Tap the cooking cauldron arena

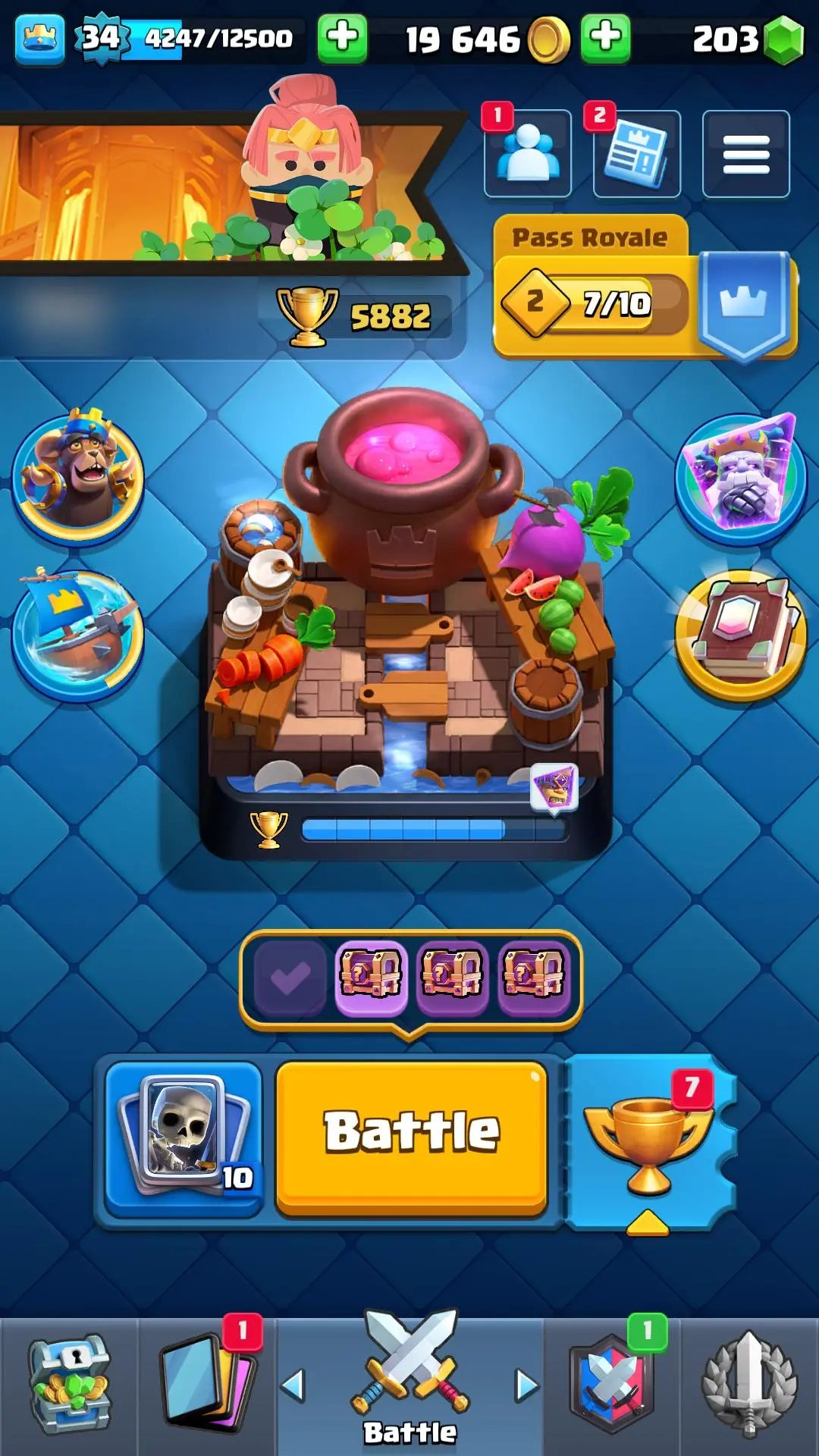coord(407,607)
